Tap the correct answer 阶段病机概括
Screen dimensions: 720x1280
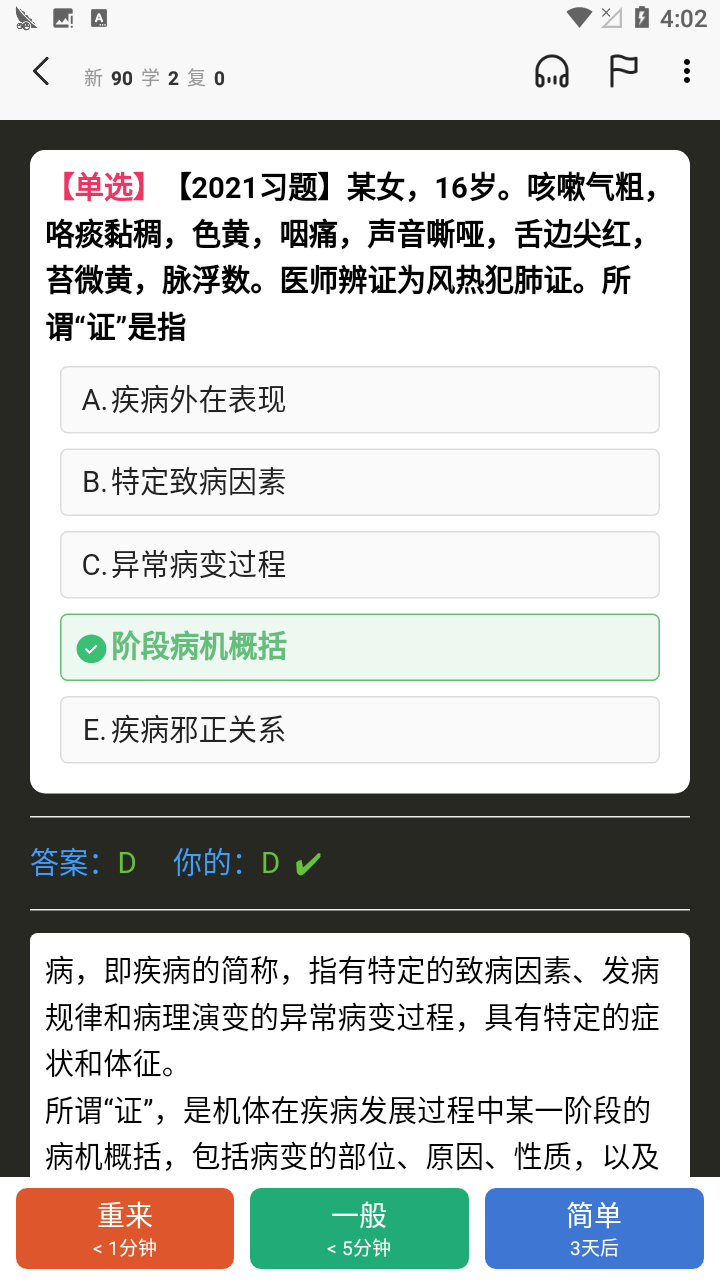click(360, 647)
